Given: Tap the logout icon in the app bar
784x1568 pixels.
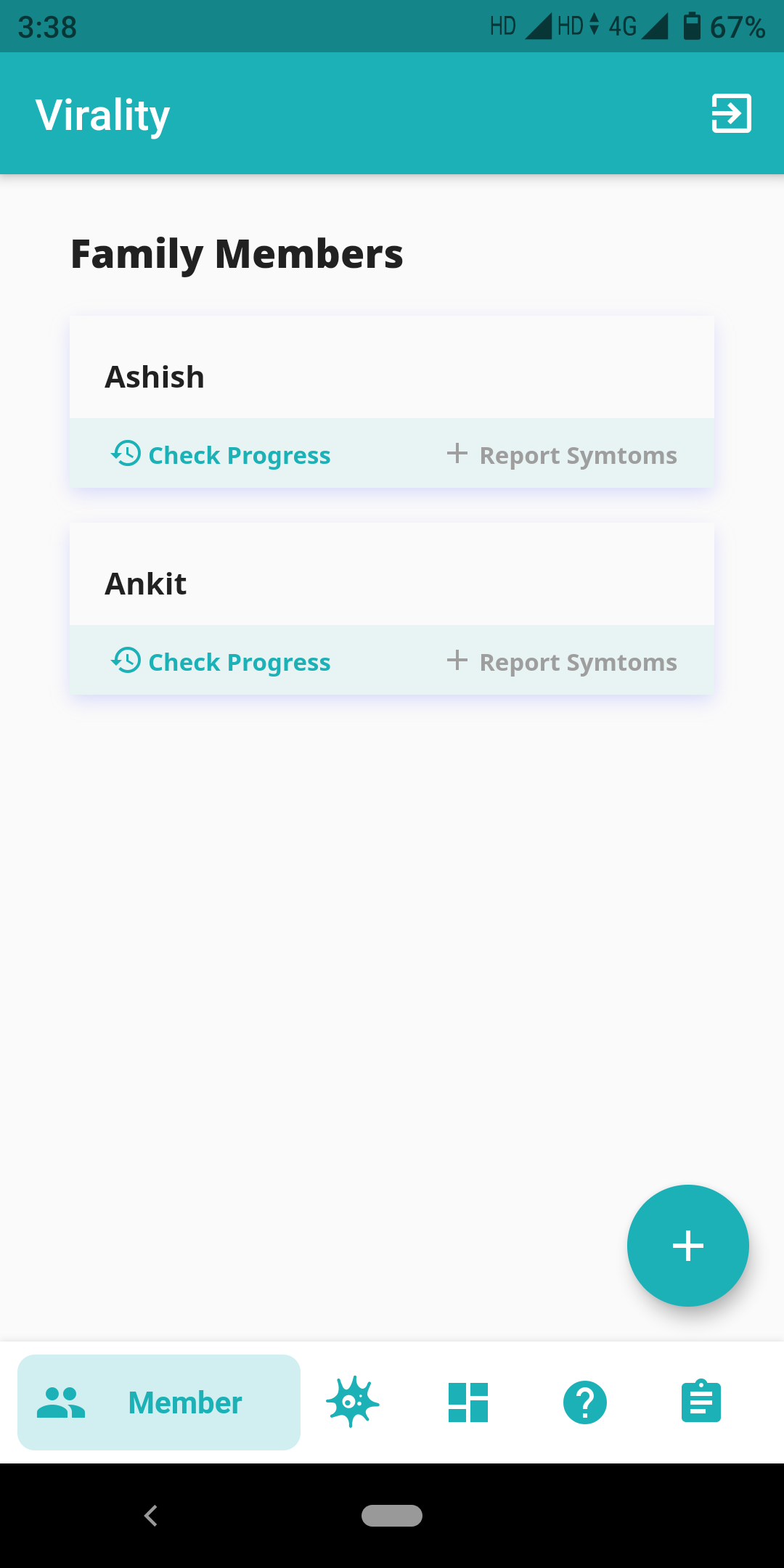Looking at the screenshot, I should coord(731,113).
